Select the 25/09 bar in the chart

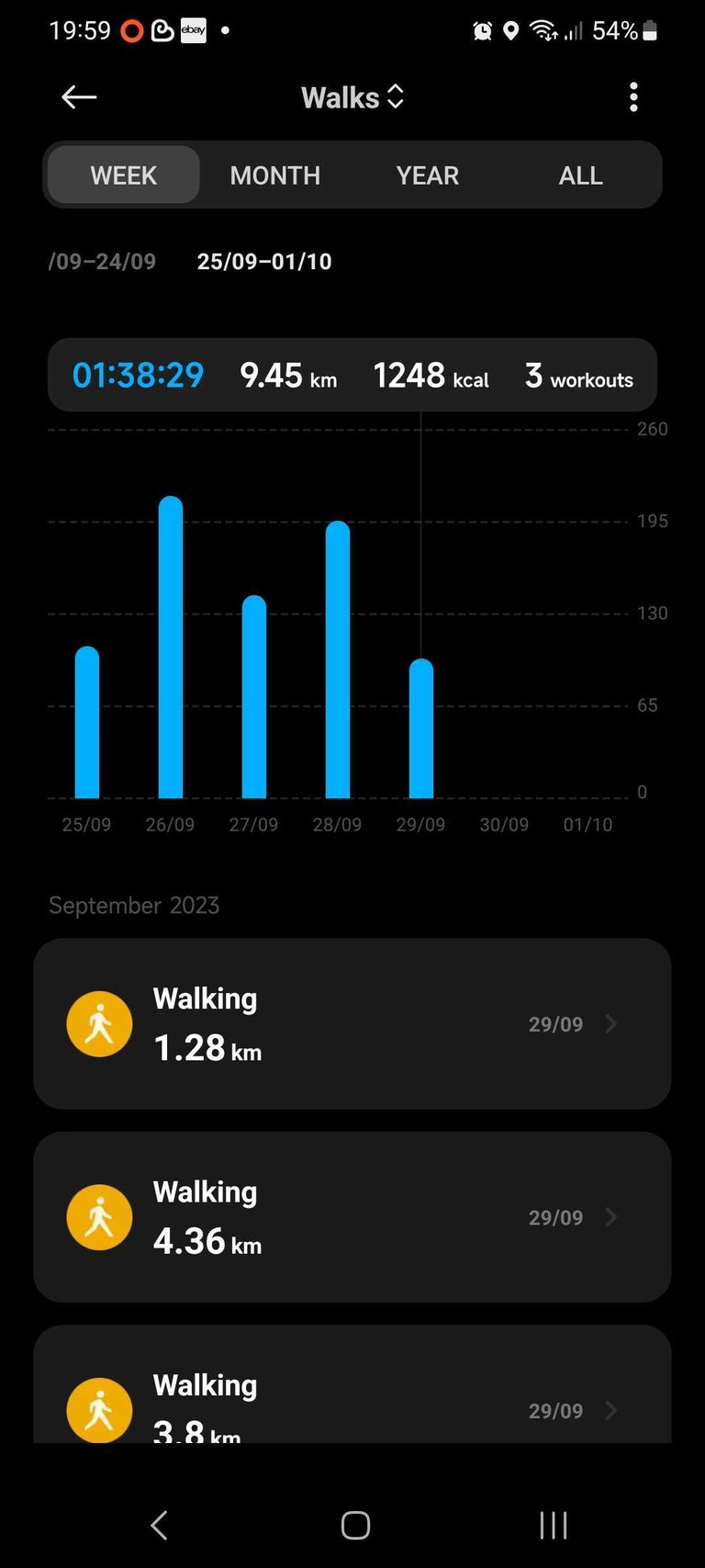click(87, 722)
